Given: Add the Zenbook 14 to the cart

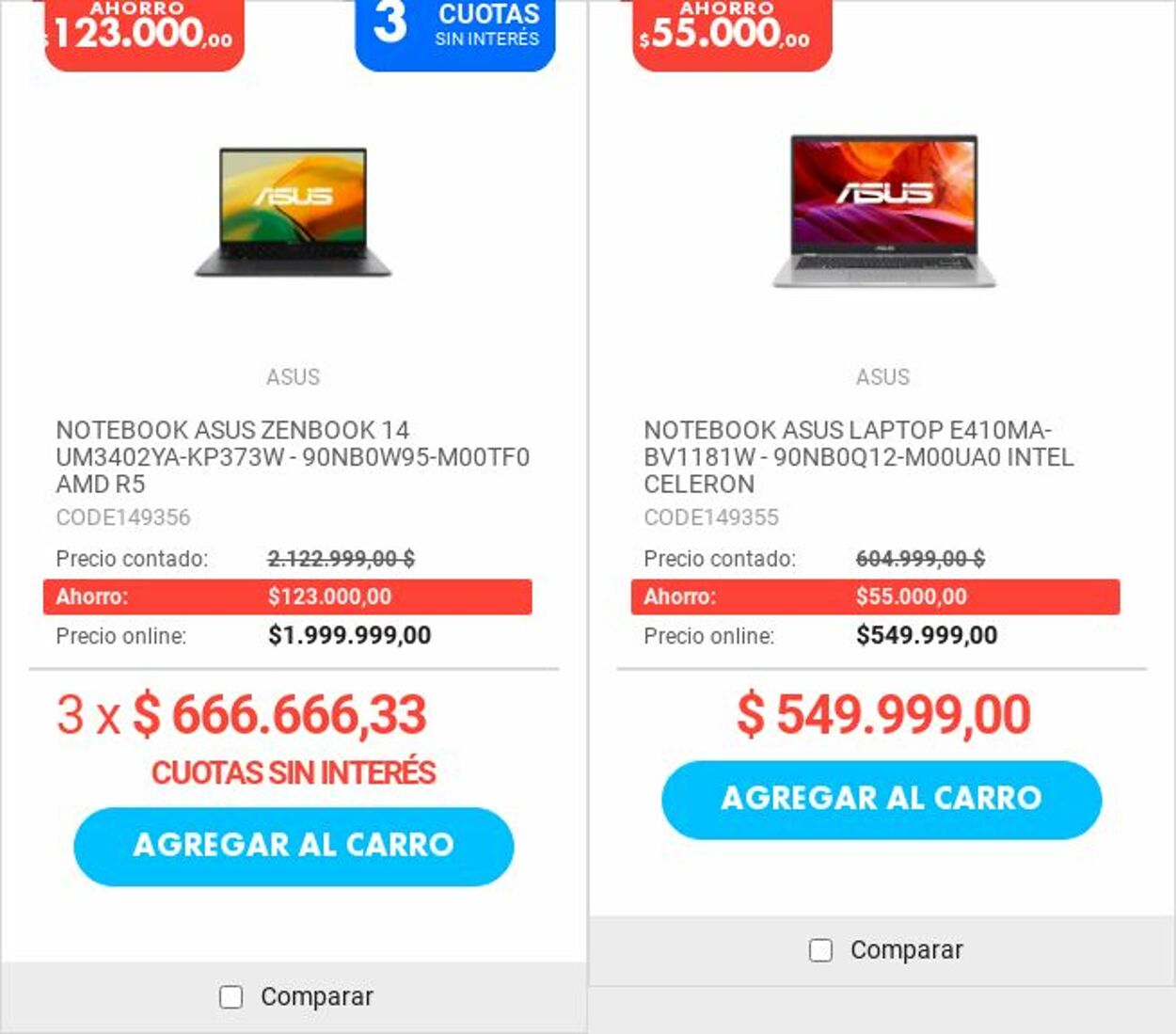Looking at the screenshot, I should [x=294, y=846].
